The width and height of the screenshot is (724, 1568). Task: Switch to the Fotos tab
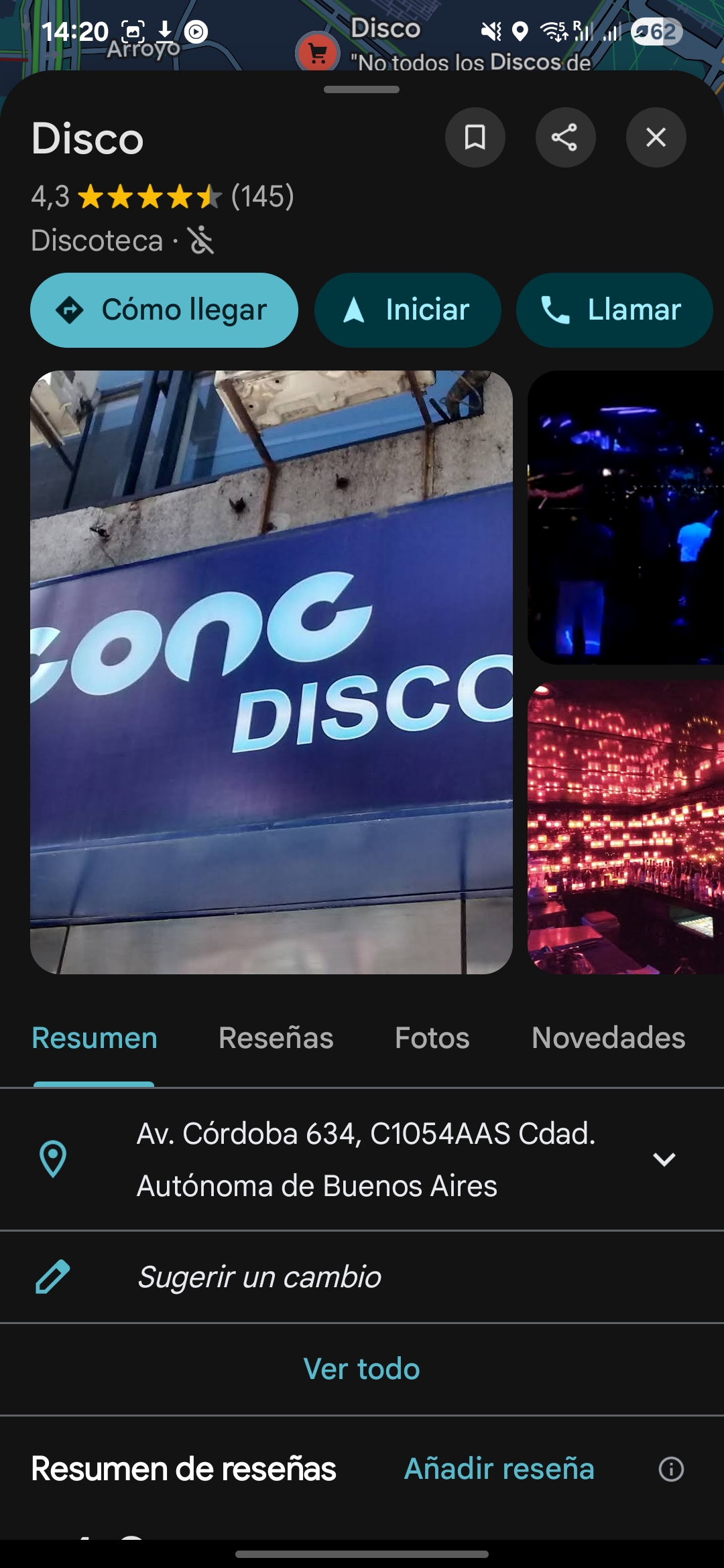coord(432,1038)
